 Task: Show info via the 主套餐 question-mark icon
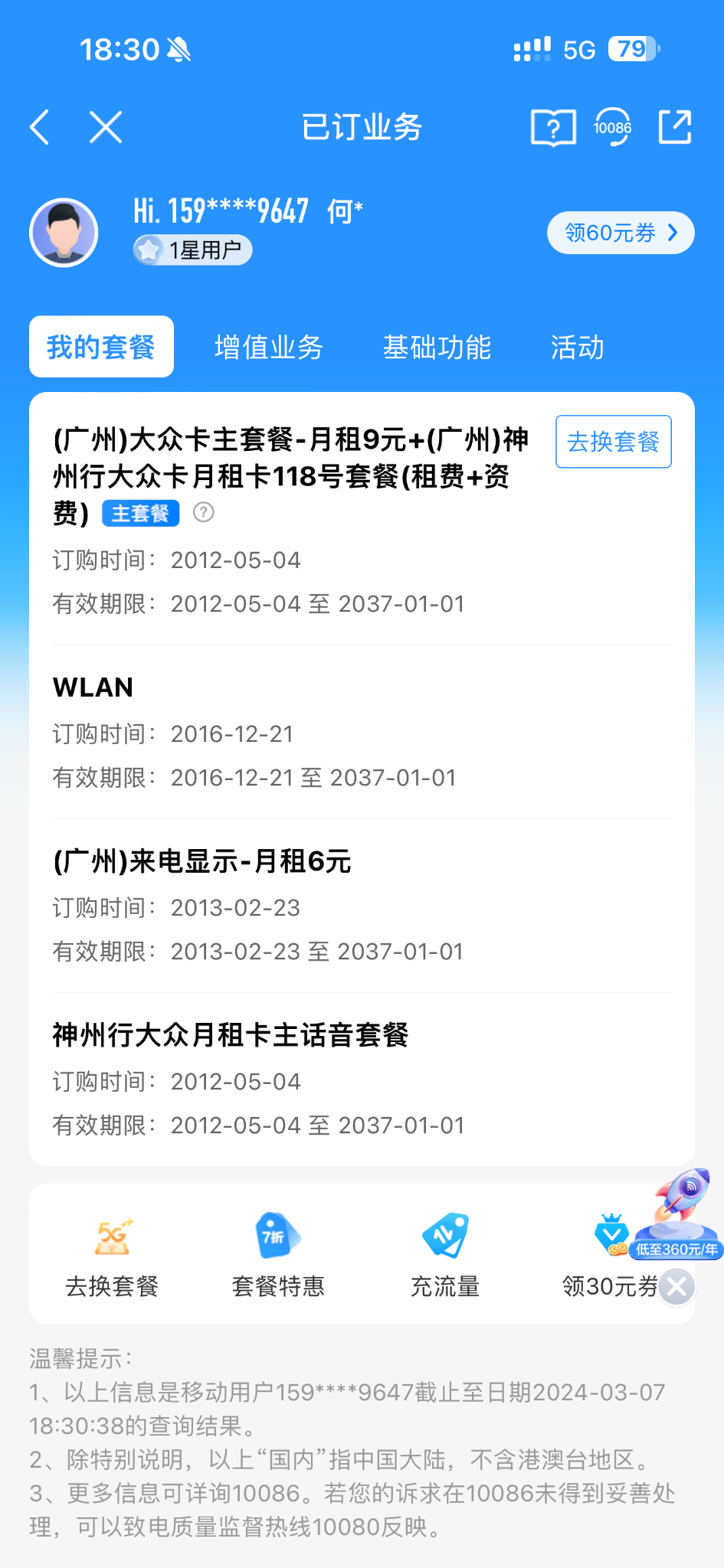click(x=203, y=512)
